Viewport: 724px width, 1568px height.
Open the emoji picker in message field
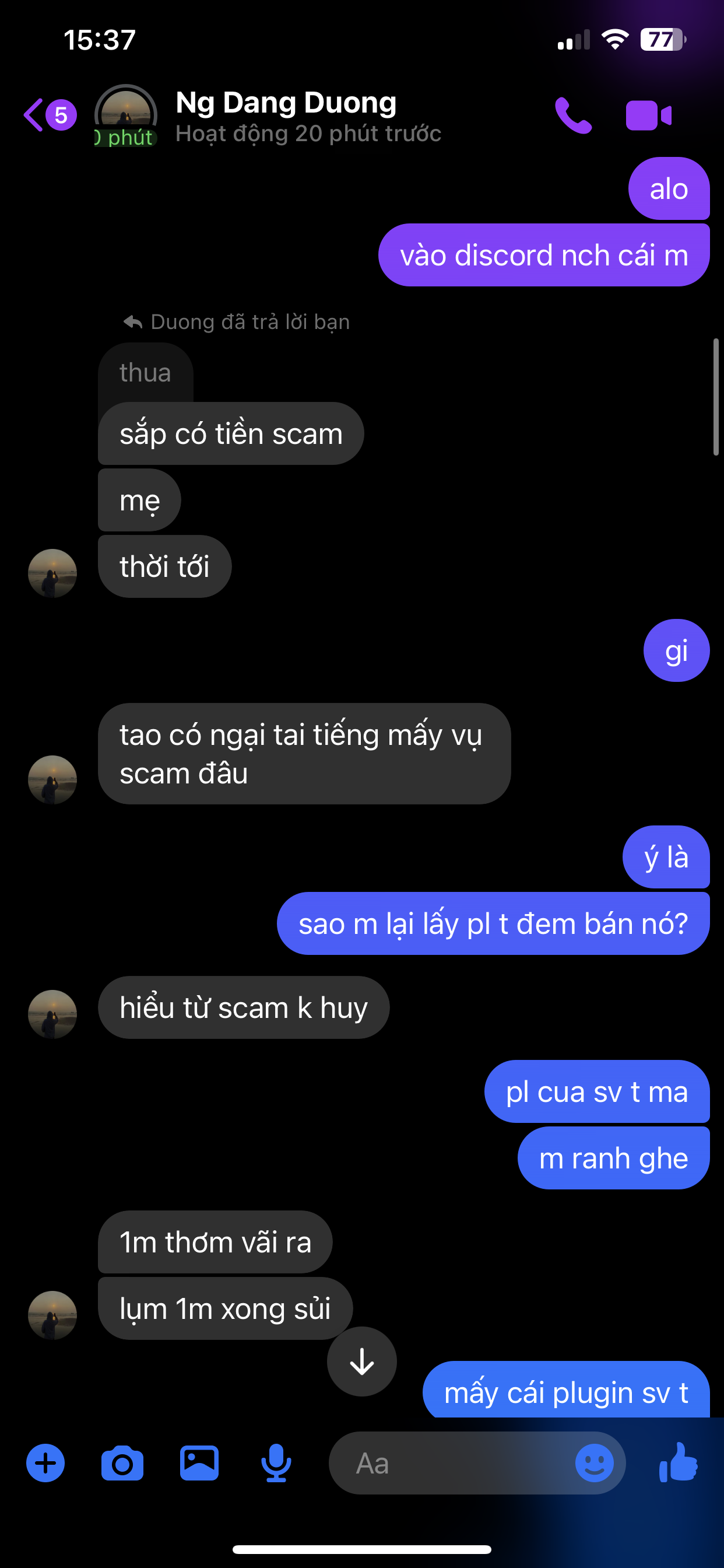coord(594,1462)
